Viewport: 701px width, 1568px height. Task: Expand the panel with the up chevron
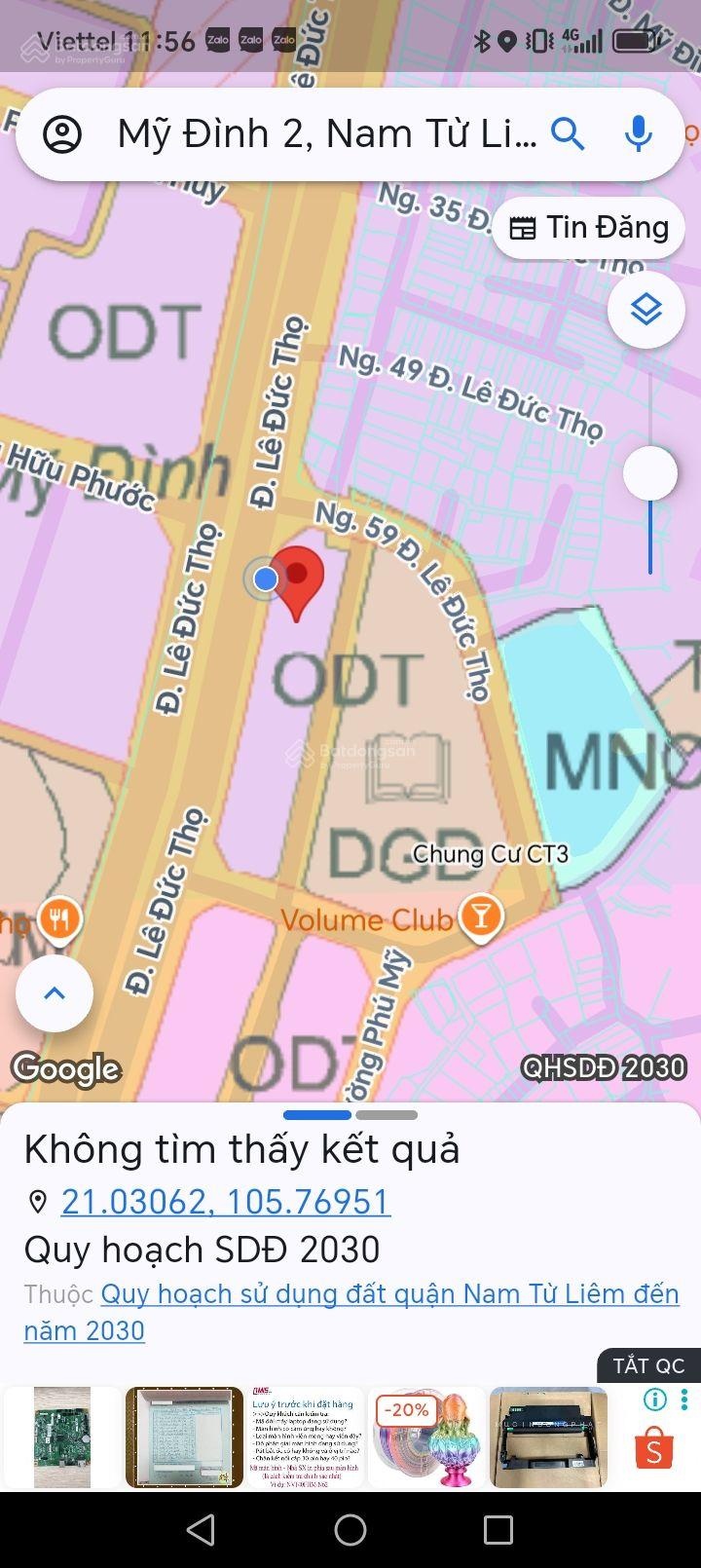[55, 993]
